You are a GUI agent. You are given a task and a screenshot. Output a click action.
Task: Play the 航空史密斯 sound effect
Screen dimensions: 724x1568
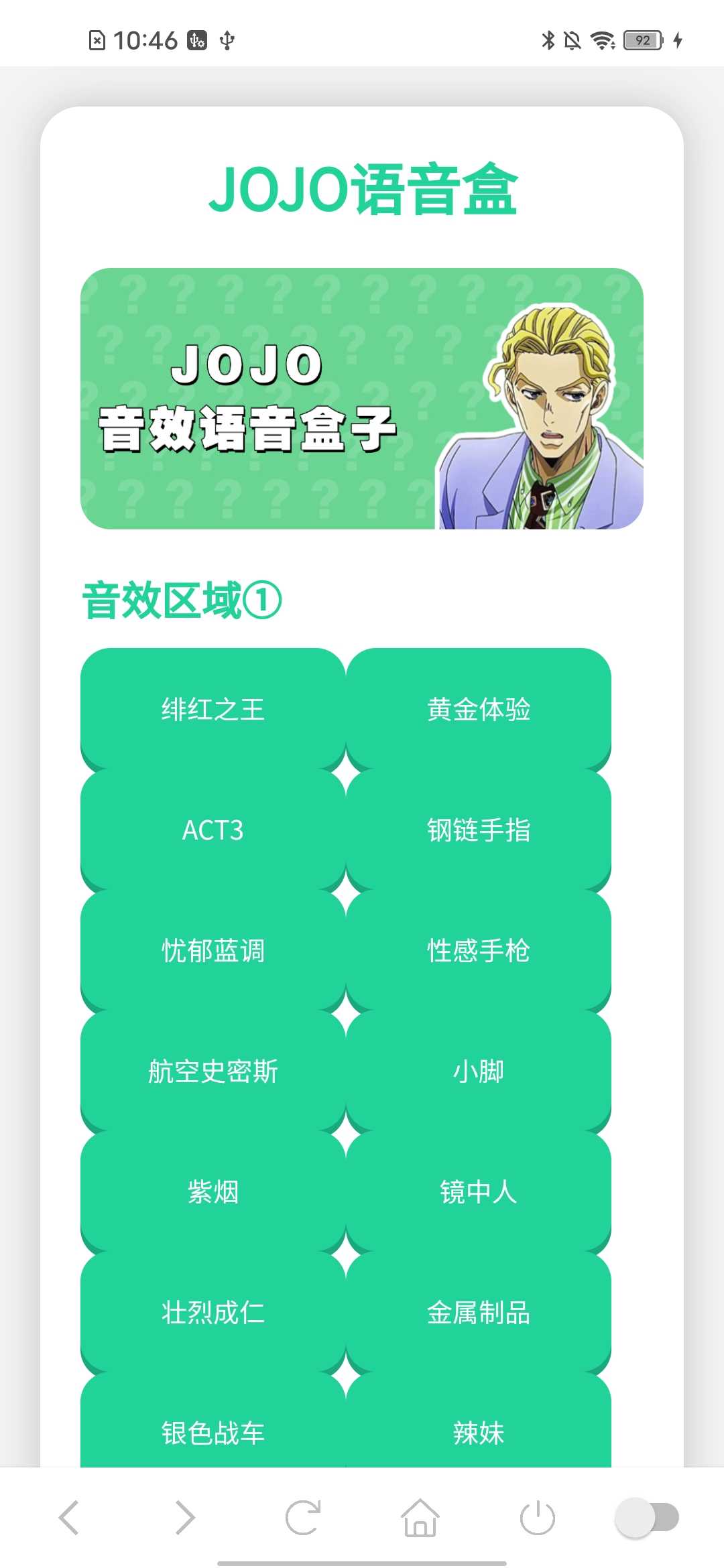click(x=213, y=1071)
